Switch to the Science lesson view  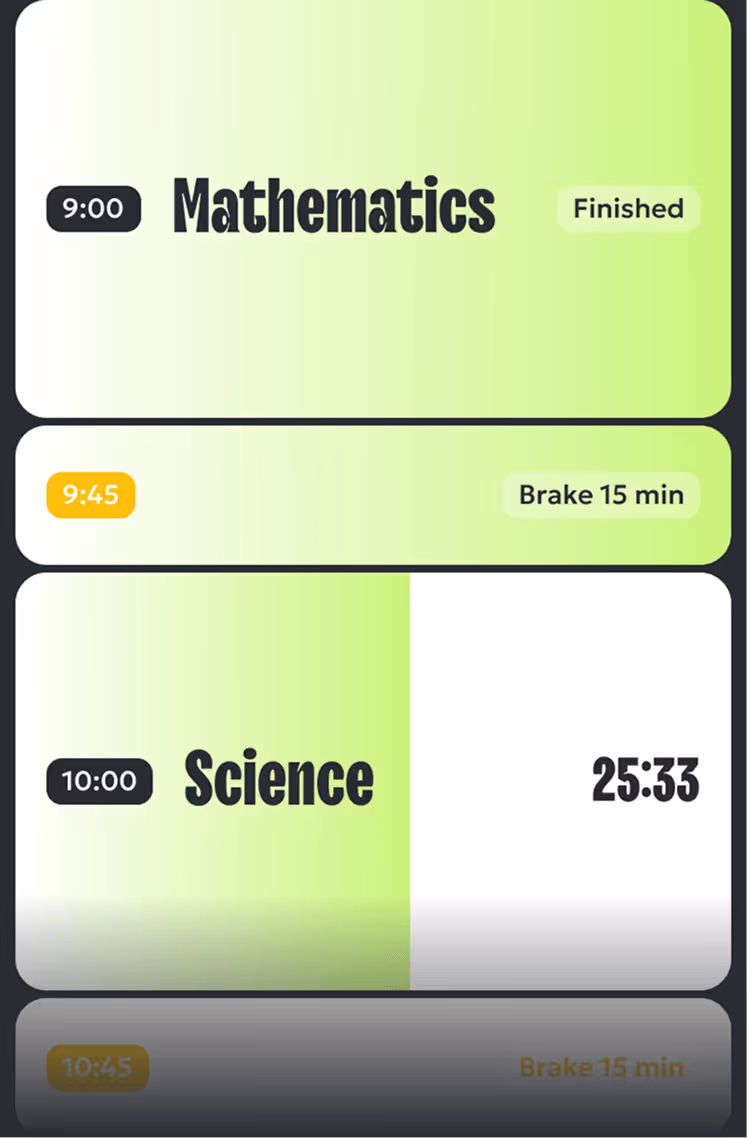coord(278,781)
